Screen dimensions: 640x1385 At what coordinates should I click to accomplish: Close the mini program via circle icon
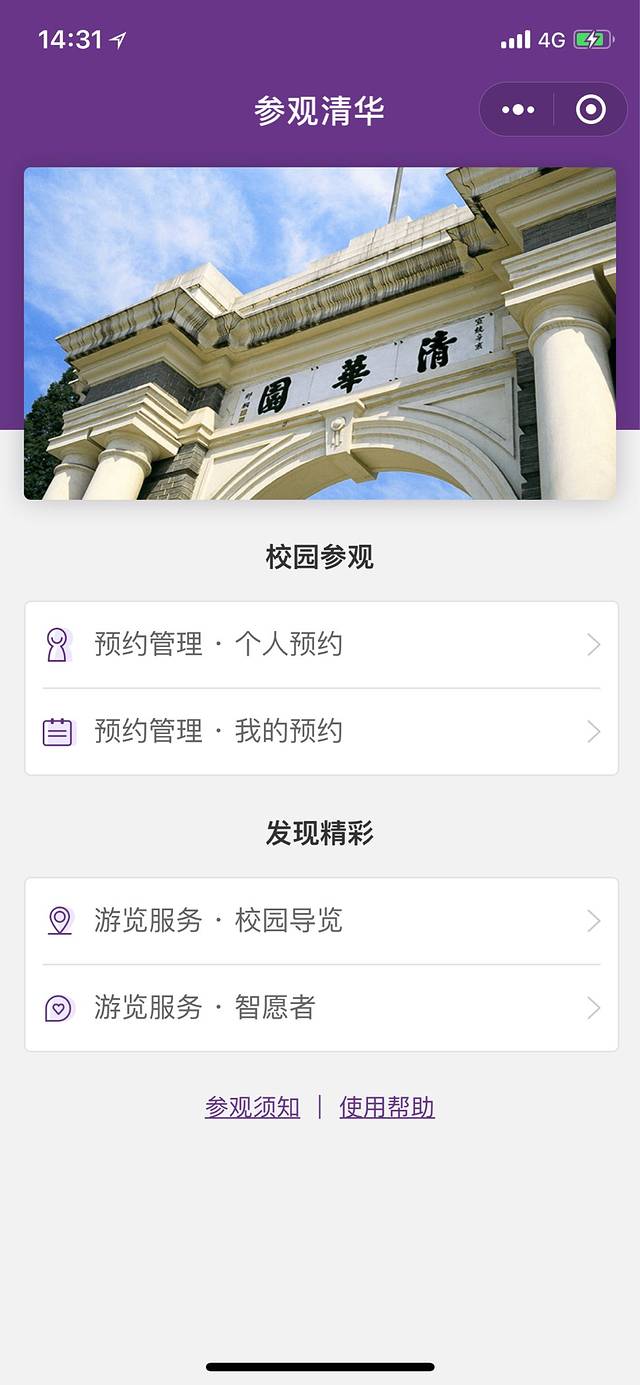tap(591, 110)
